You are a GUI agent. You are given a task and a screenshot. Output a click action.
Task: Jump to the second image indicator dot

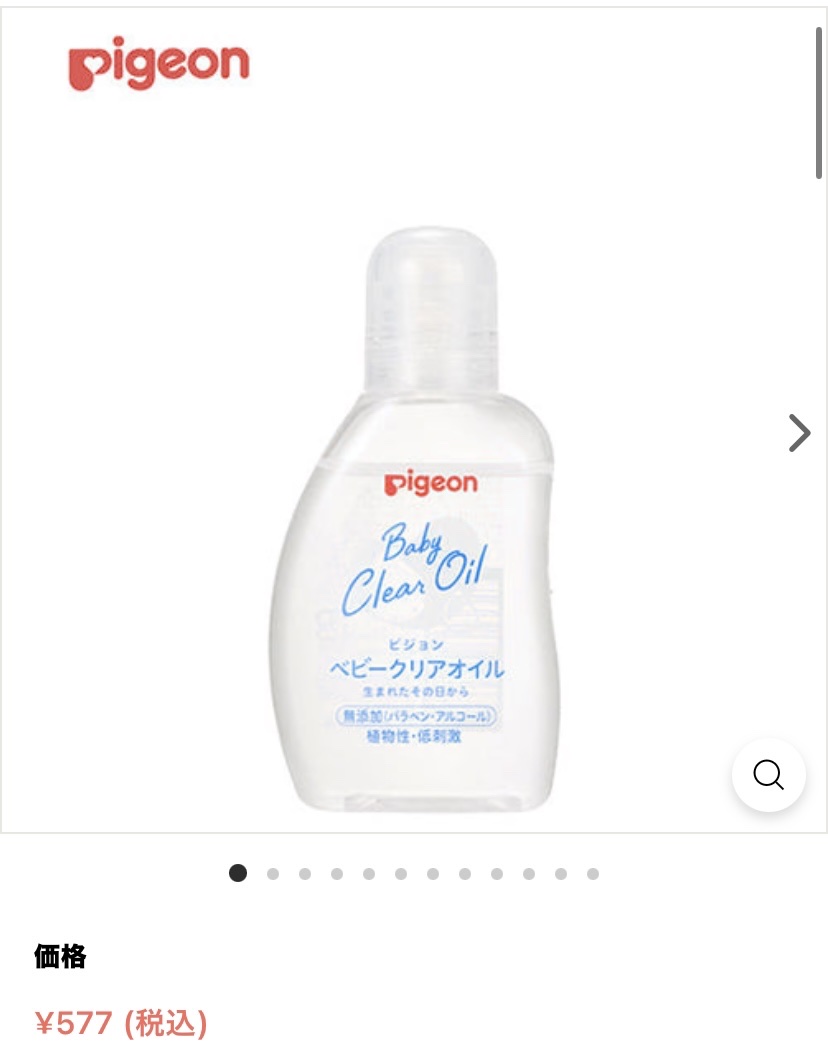coord(272,874)
